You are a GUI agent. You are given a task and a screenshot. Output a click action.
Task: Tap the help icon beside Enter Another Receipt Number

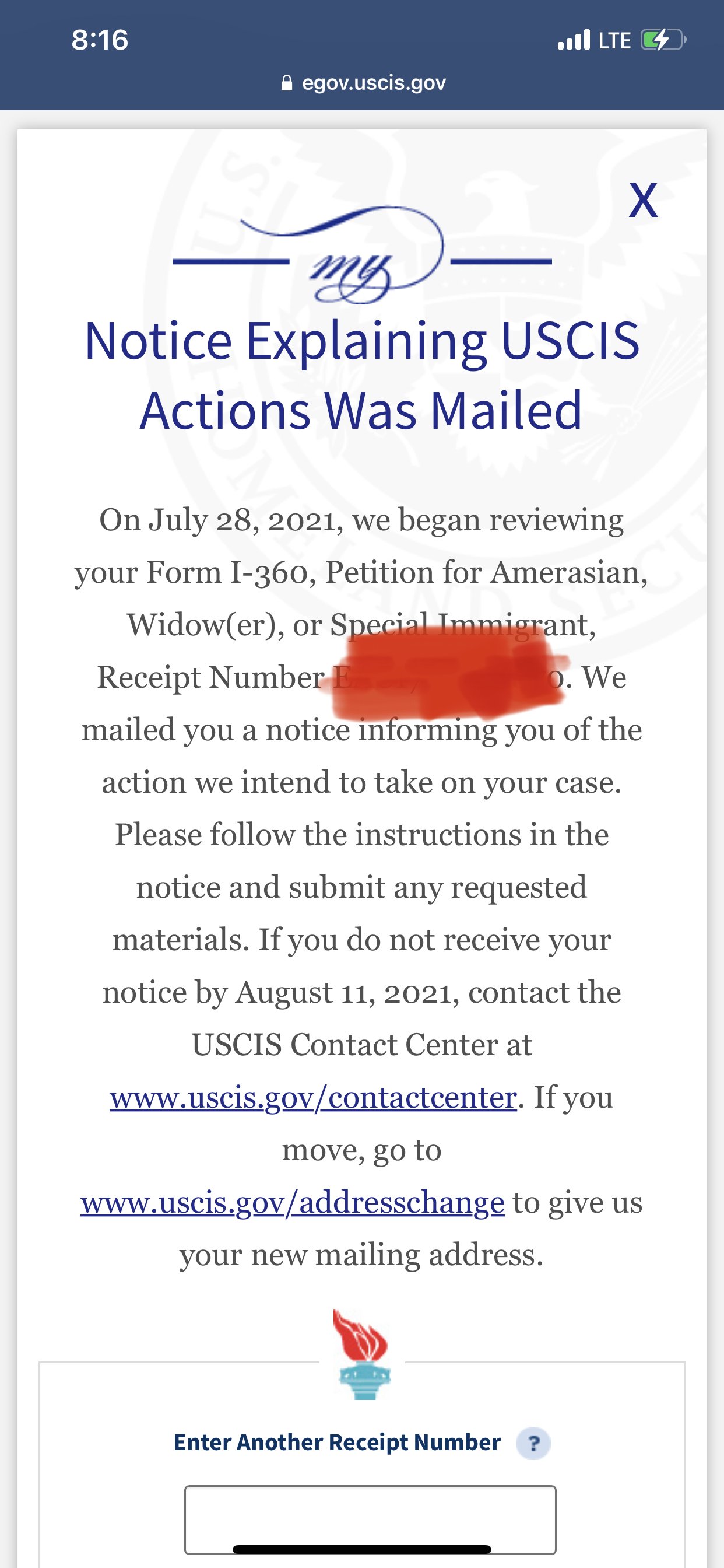[533, 1443]
